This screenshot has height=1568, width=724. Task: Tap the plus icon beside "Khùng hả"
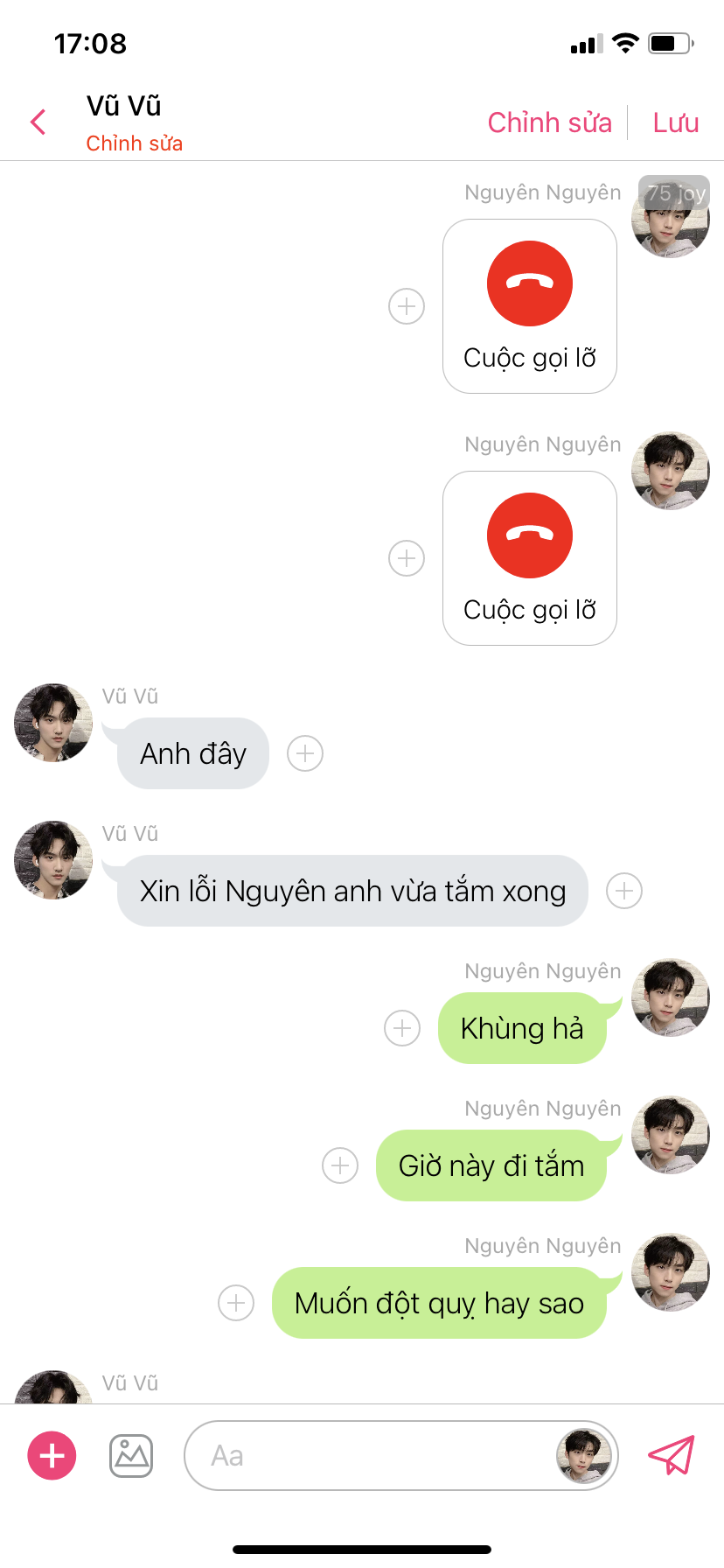tap(402, 1028)
